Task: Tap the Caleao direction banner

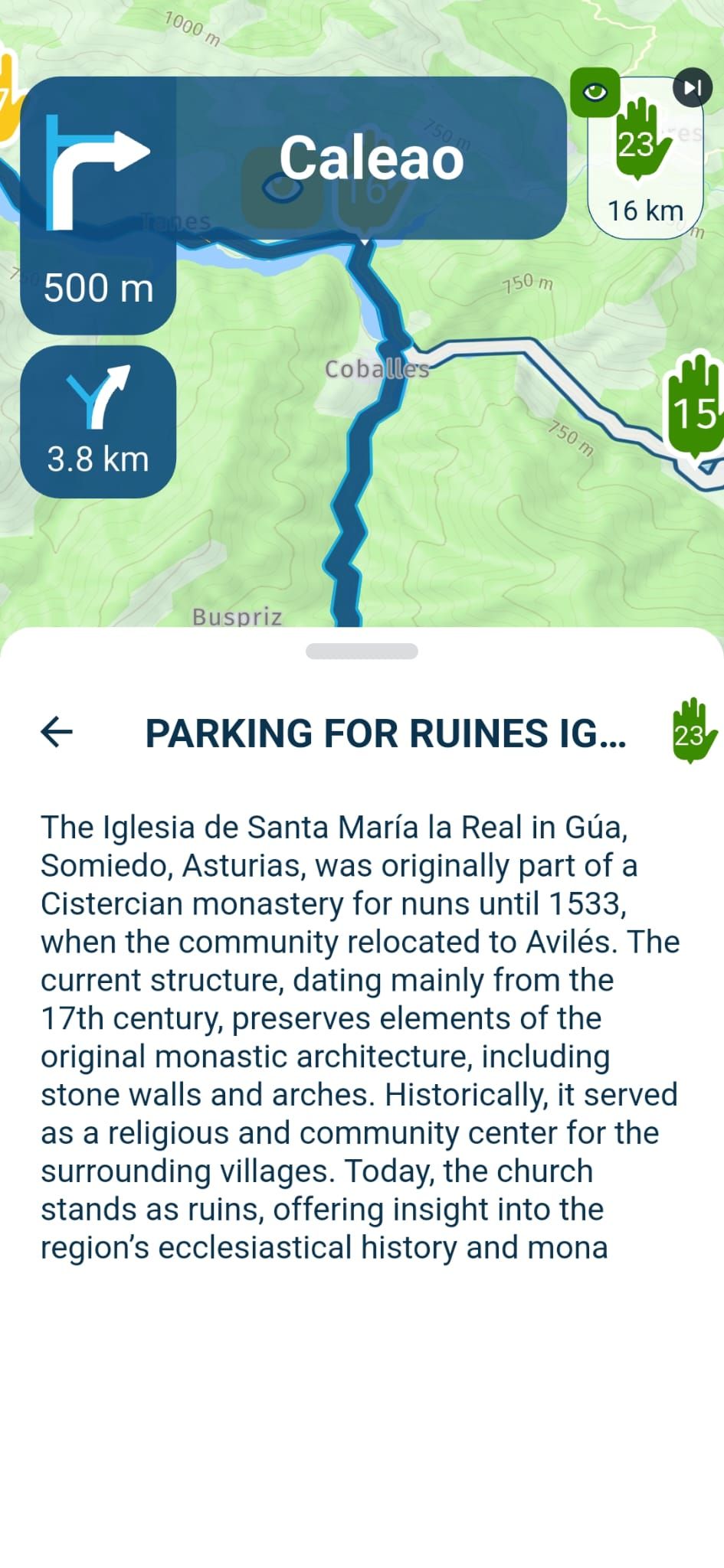Action: [x=371, y=158]
